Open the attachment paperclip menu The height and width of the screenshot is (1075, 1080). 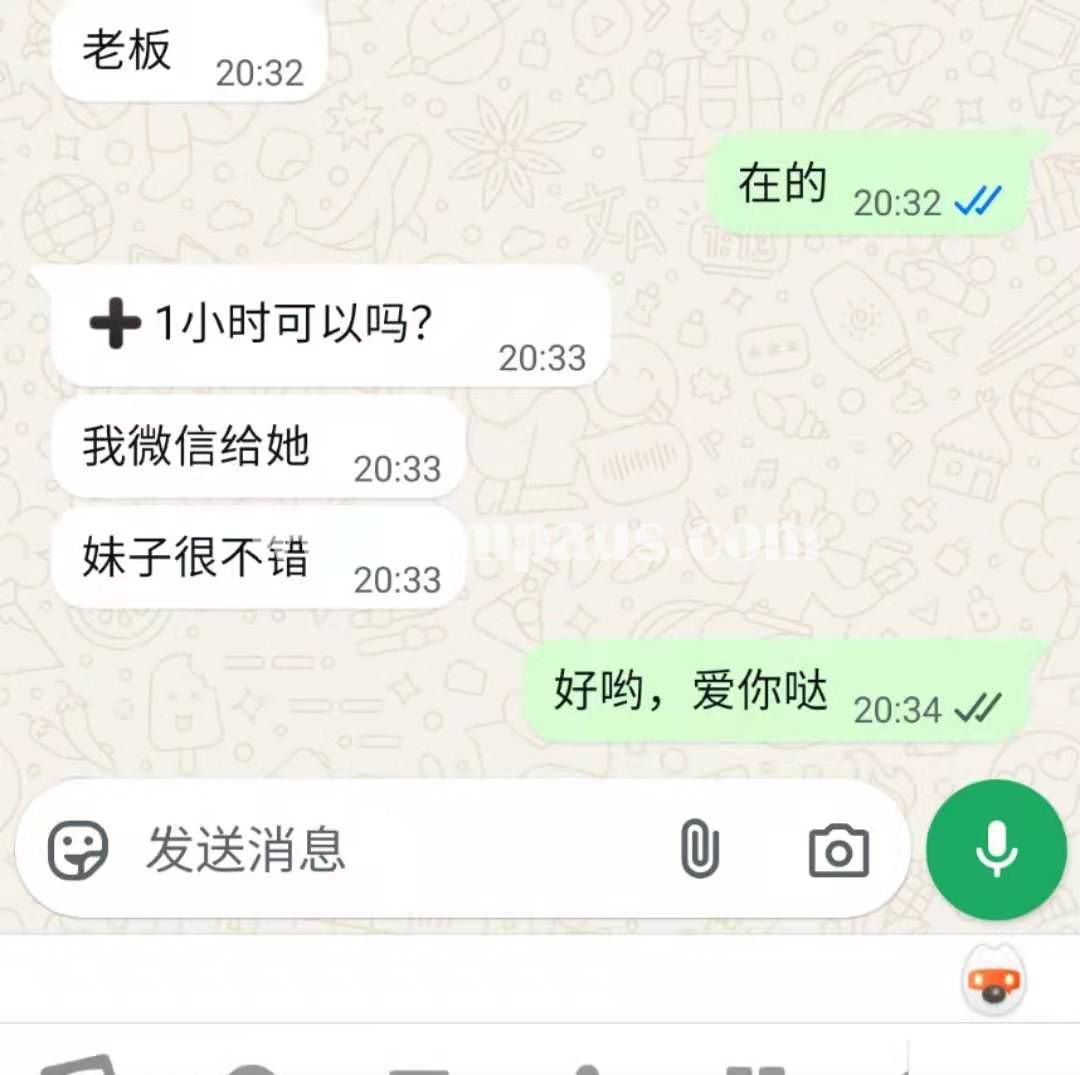699,850
